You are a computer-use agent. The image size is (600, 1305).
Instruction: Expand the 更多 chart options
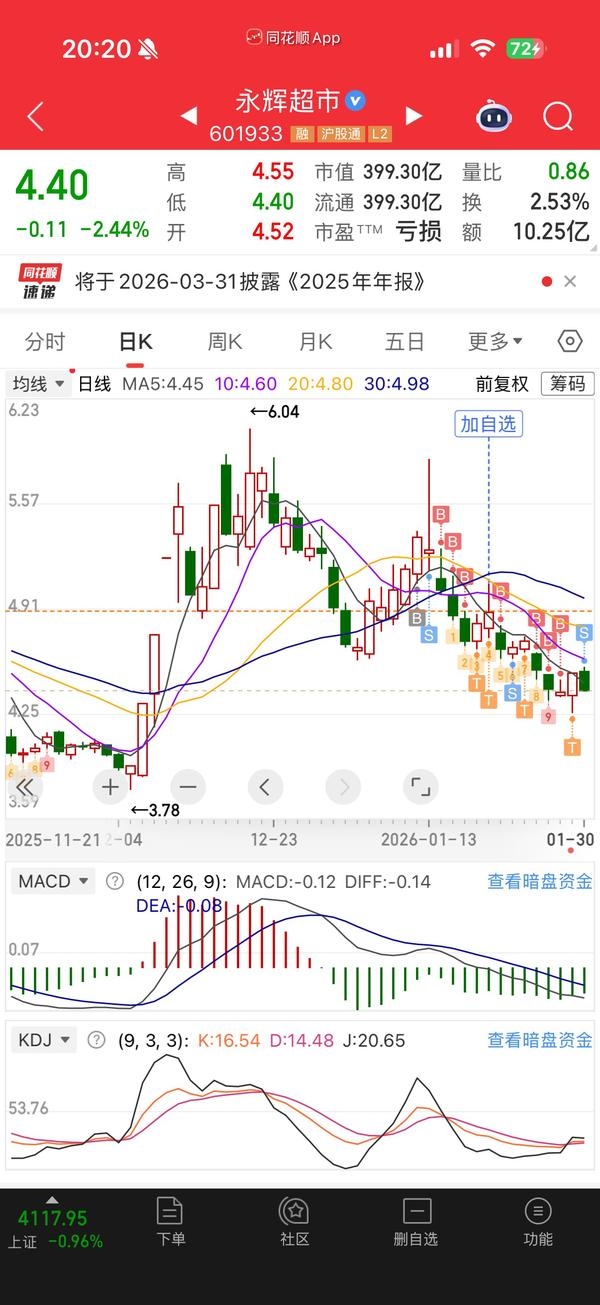(x=495, y=342)
